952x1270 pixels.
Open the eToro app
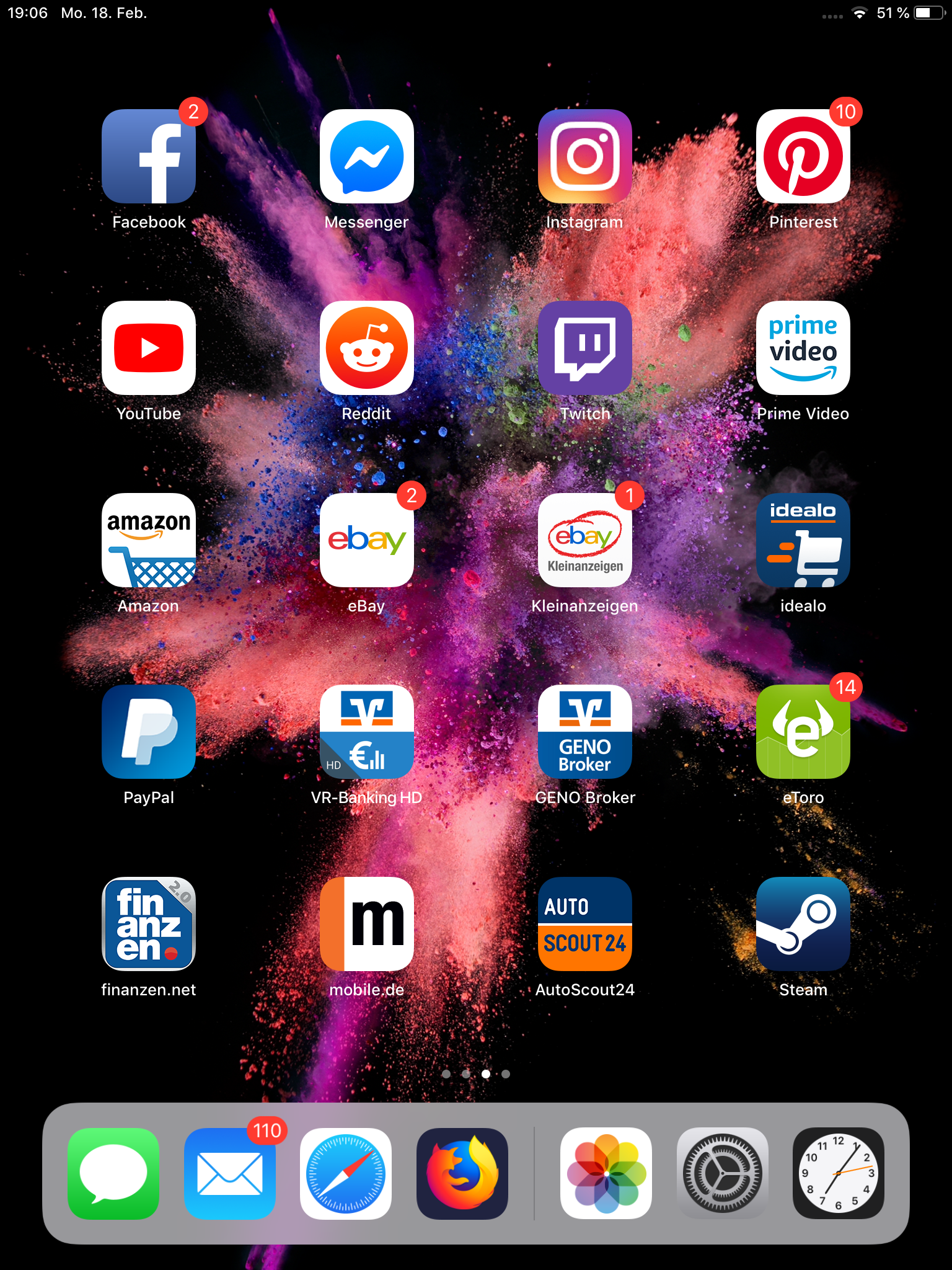click(803, 732)
